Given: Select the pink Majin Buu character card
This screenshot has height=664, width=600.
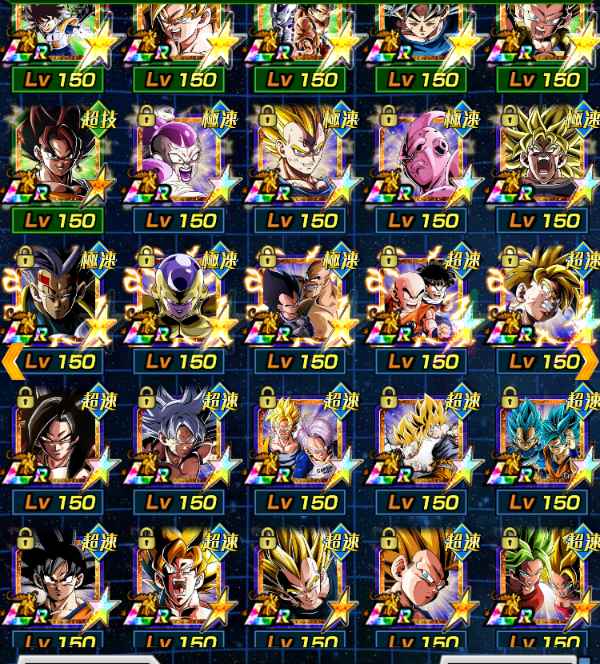Looking at the screenshot, I should (424, 160).
